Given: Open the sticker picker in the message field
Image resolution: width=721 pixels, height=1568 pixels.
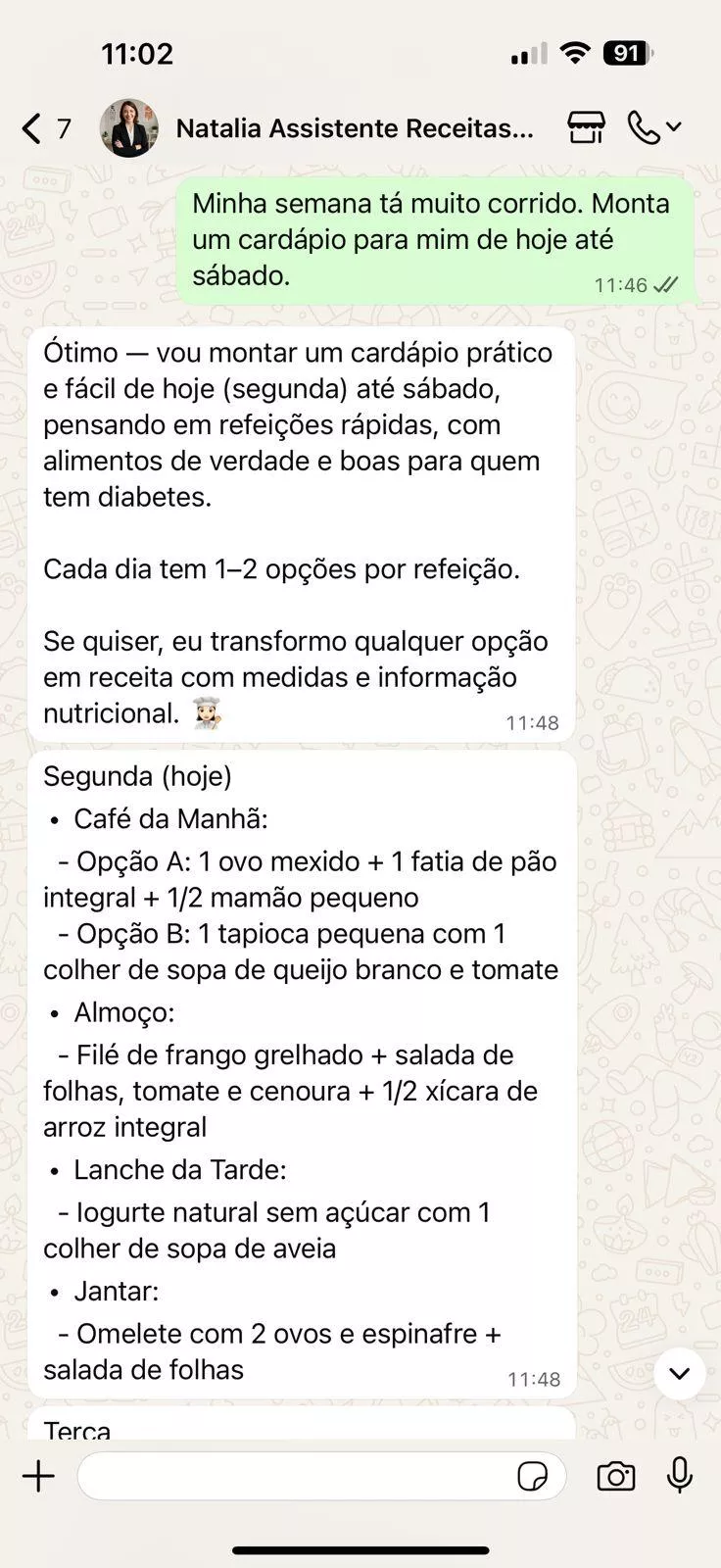Looking at the screenshot, I should 532,1476.
